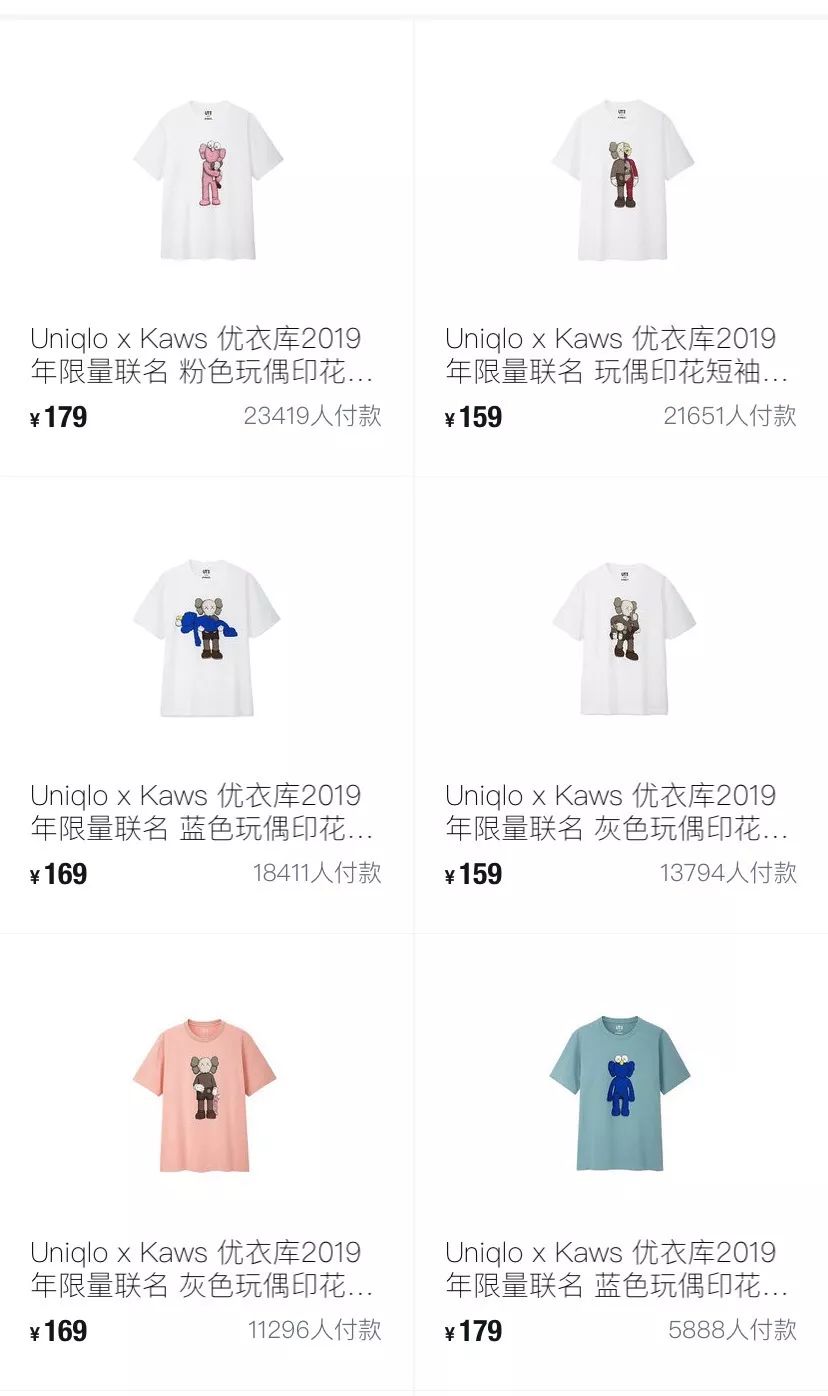
Task: Click the ¥169 price on the blue doll listing
Action: [x=57, y=874]
